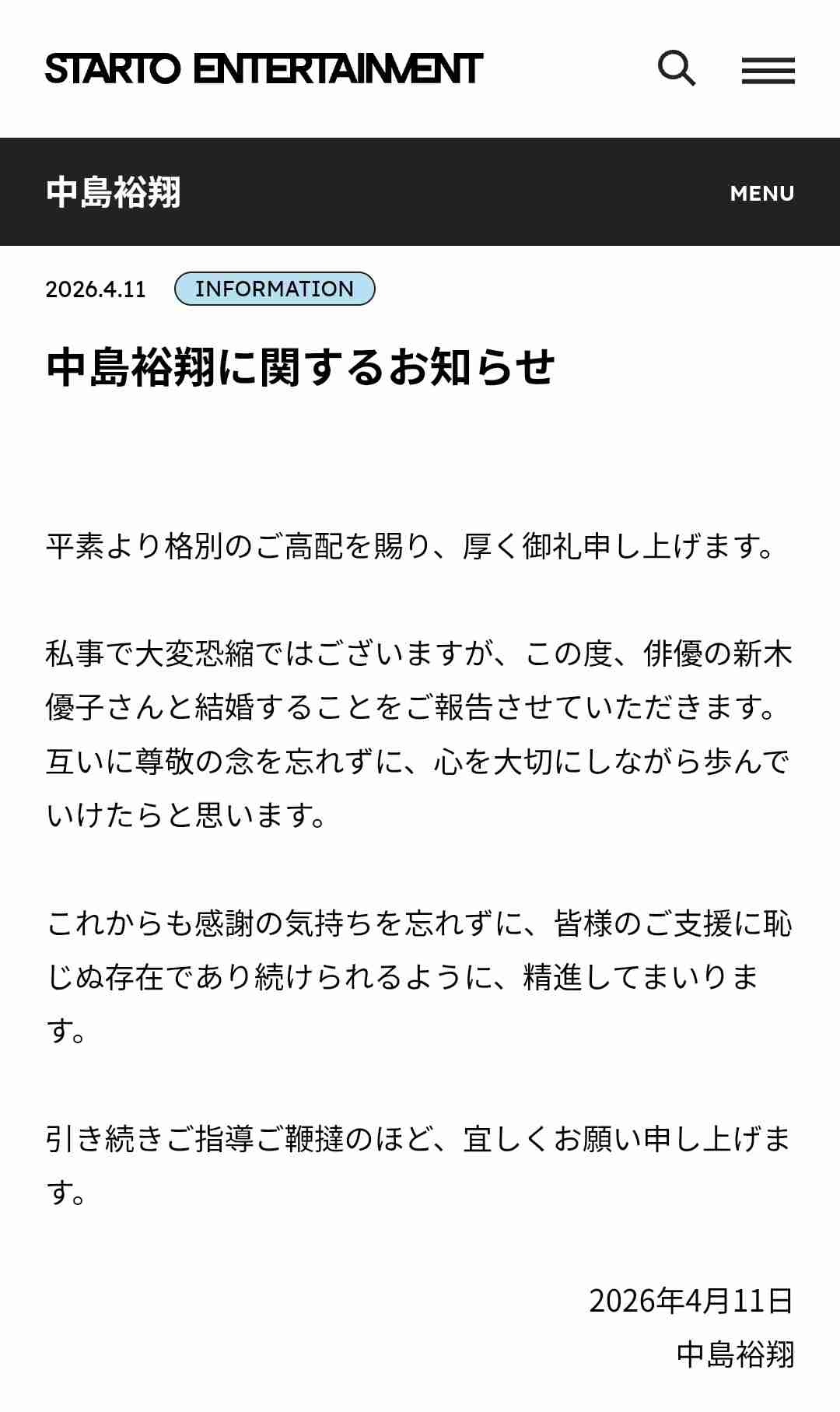Open the 中島裕翔 artist page header

click(114, 192)
